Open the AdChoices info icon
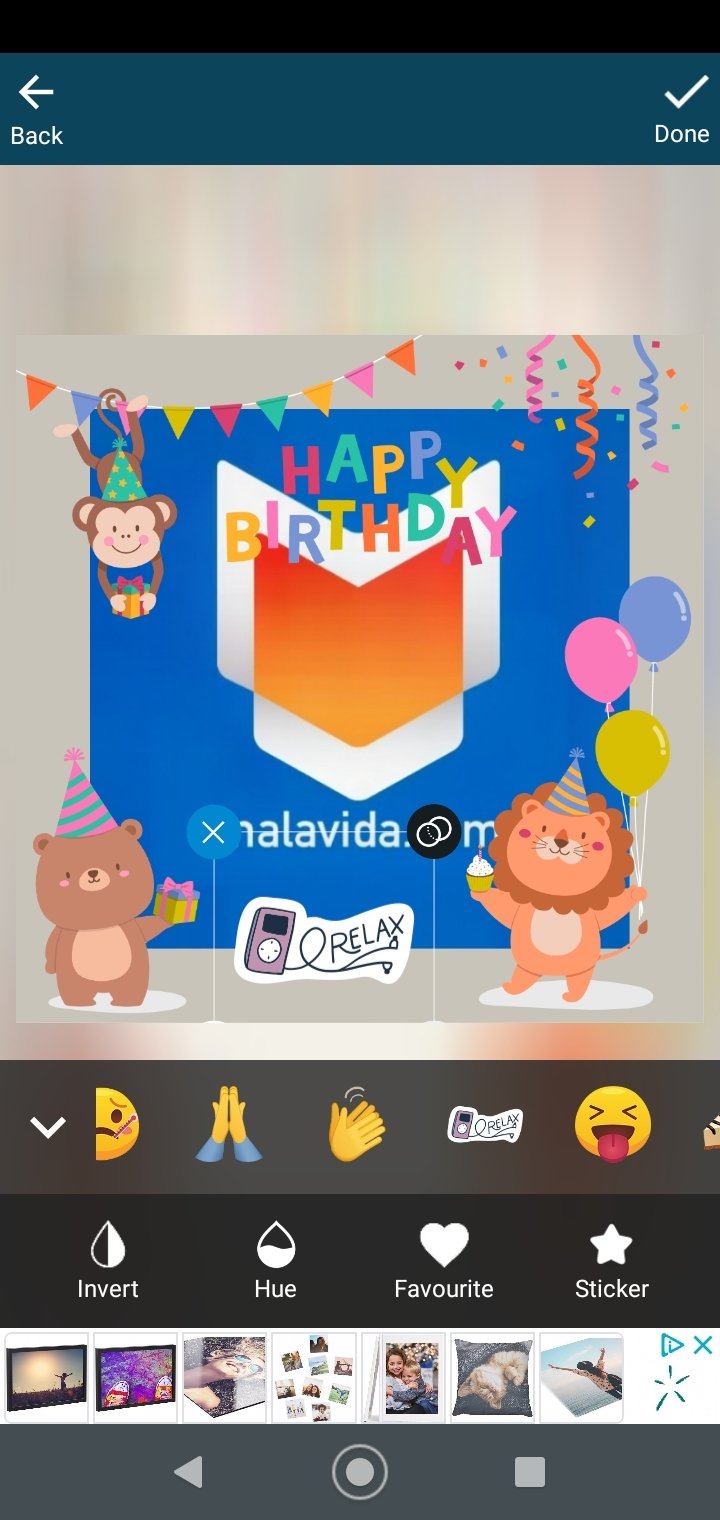The width and height of the screenshot is (720, 1520). pyautogui.click(x=674, y=1345)
